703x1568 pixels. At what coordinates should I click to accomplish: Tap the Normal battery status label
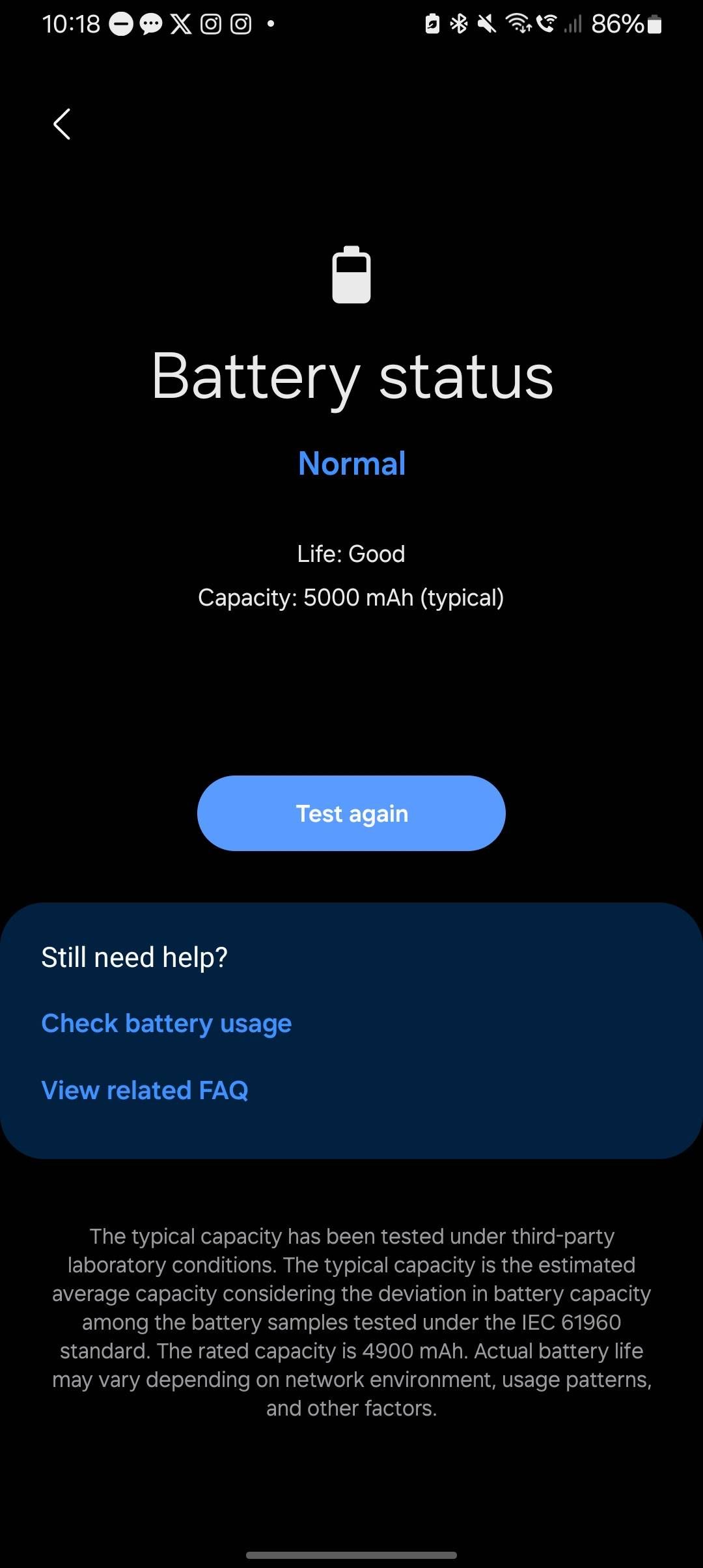tap(351, 463)
